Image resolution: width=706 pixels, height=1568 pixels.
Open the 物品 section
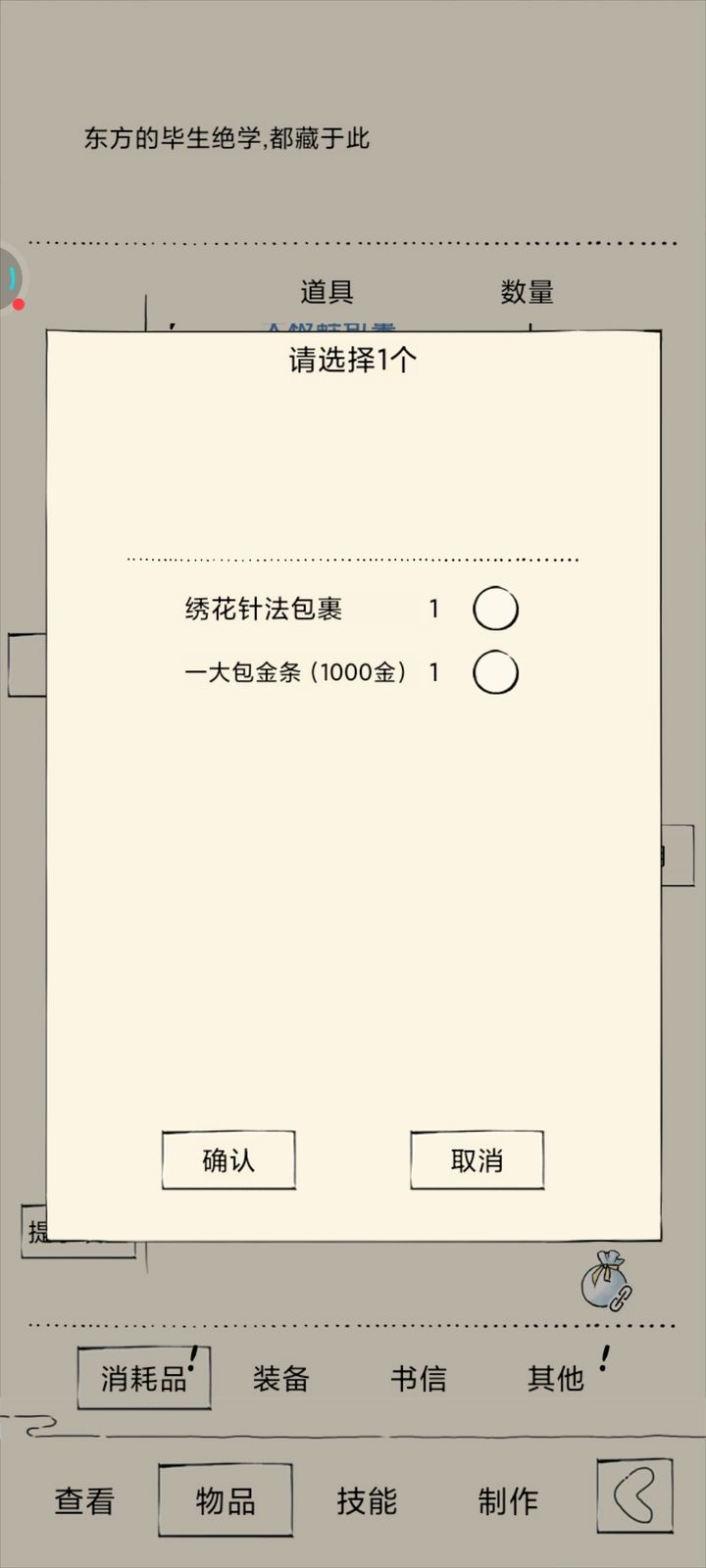226,1500
